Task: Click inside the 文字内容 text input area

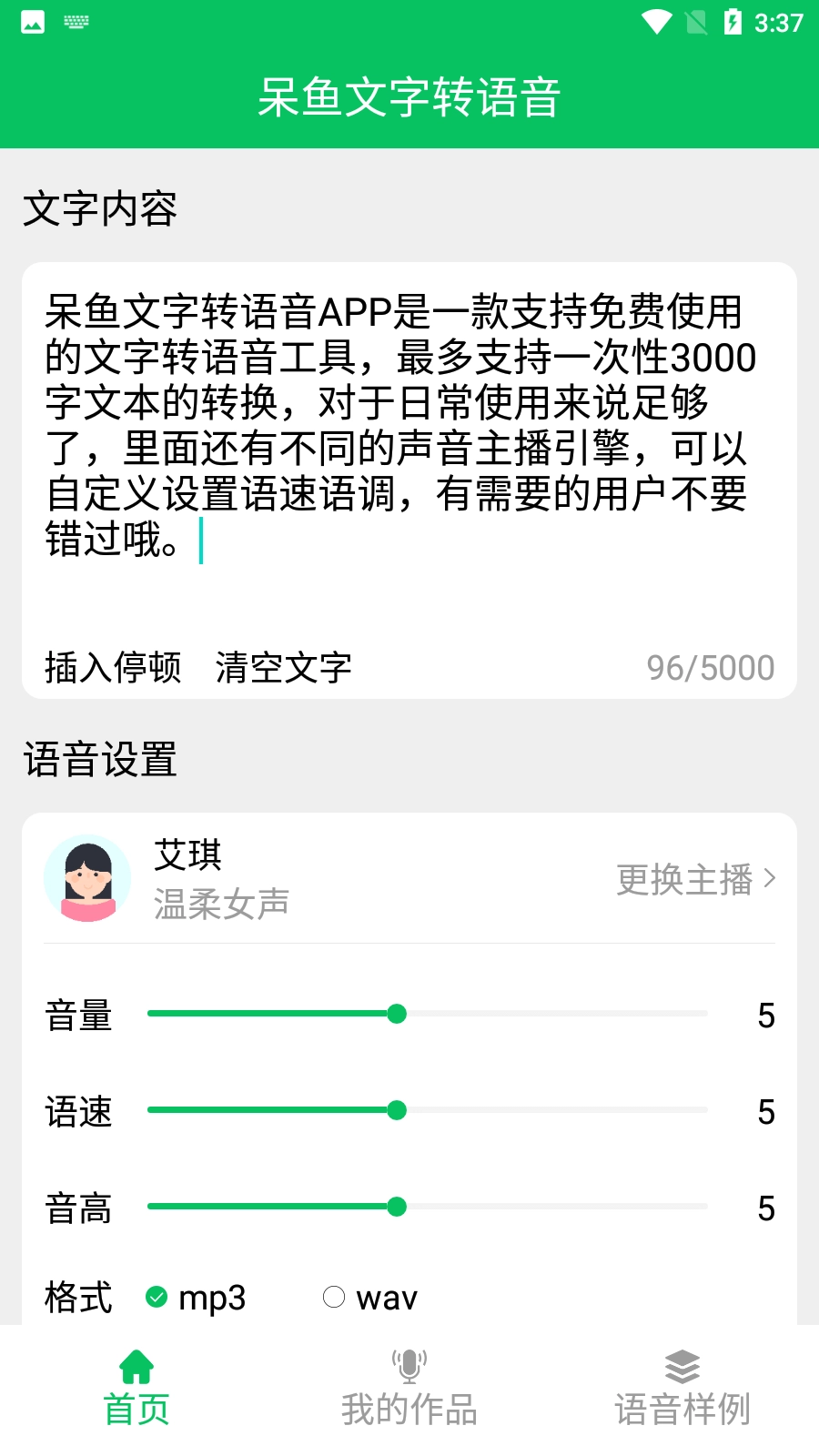Action: point(400,428)
